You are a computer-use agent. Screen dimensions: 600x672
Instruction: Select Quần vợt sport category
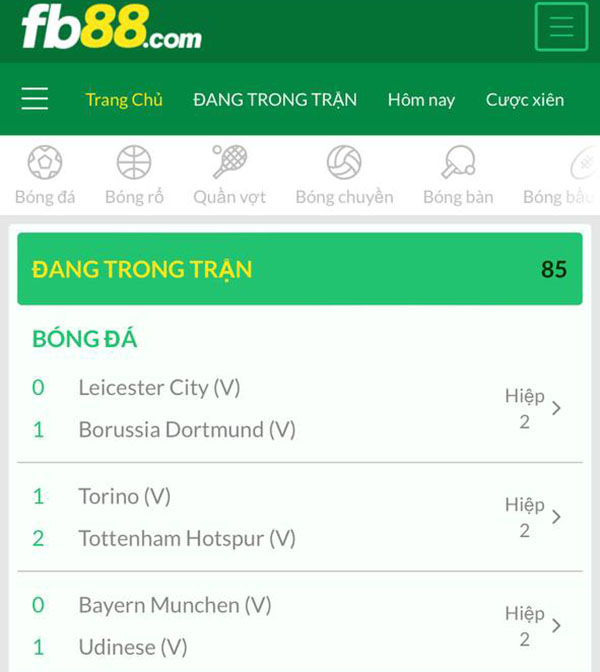[x=230, y=176]
